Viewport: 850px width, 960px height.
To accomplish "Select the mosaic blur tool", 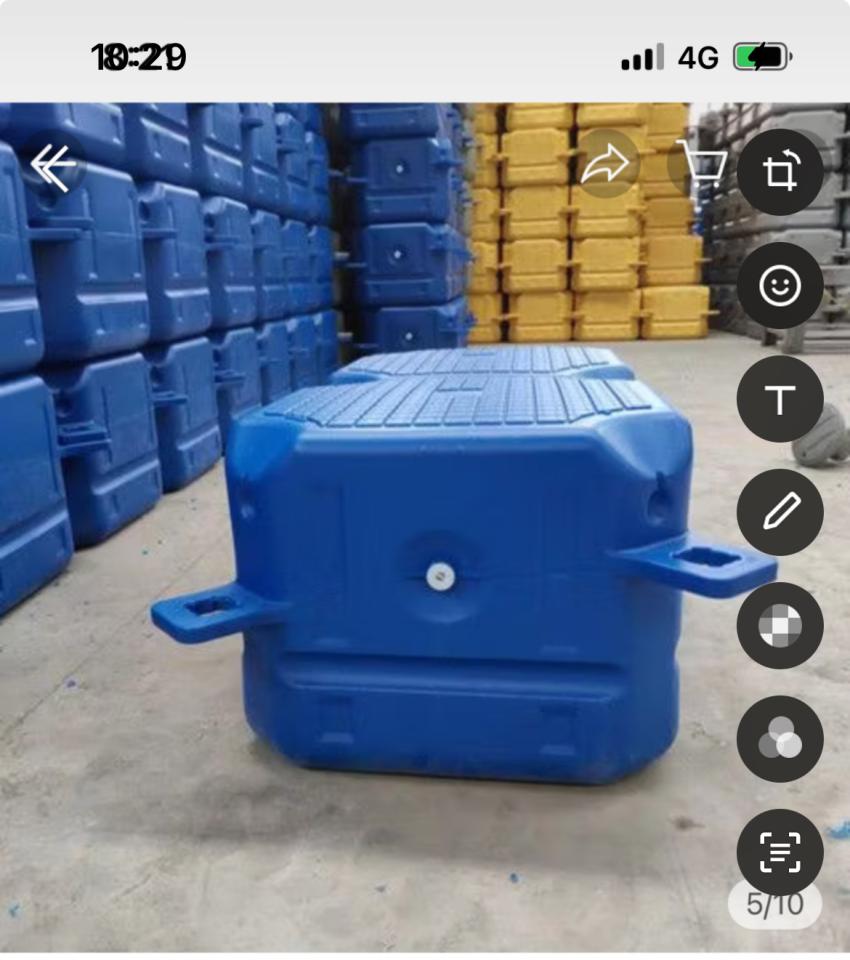I will [x=780, y=626].
